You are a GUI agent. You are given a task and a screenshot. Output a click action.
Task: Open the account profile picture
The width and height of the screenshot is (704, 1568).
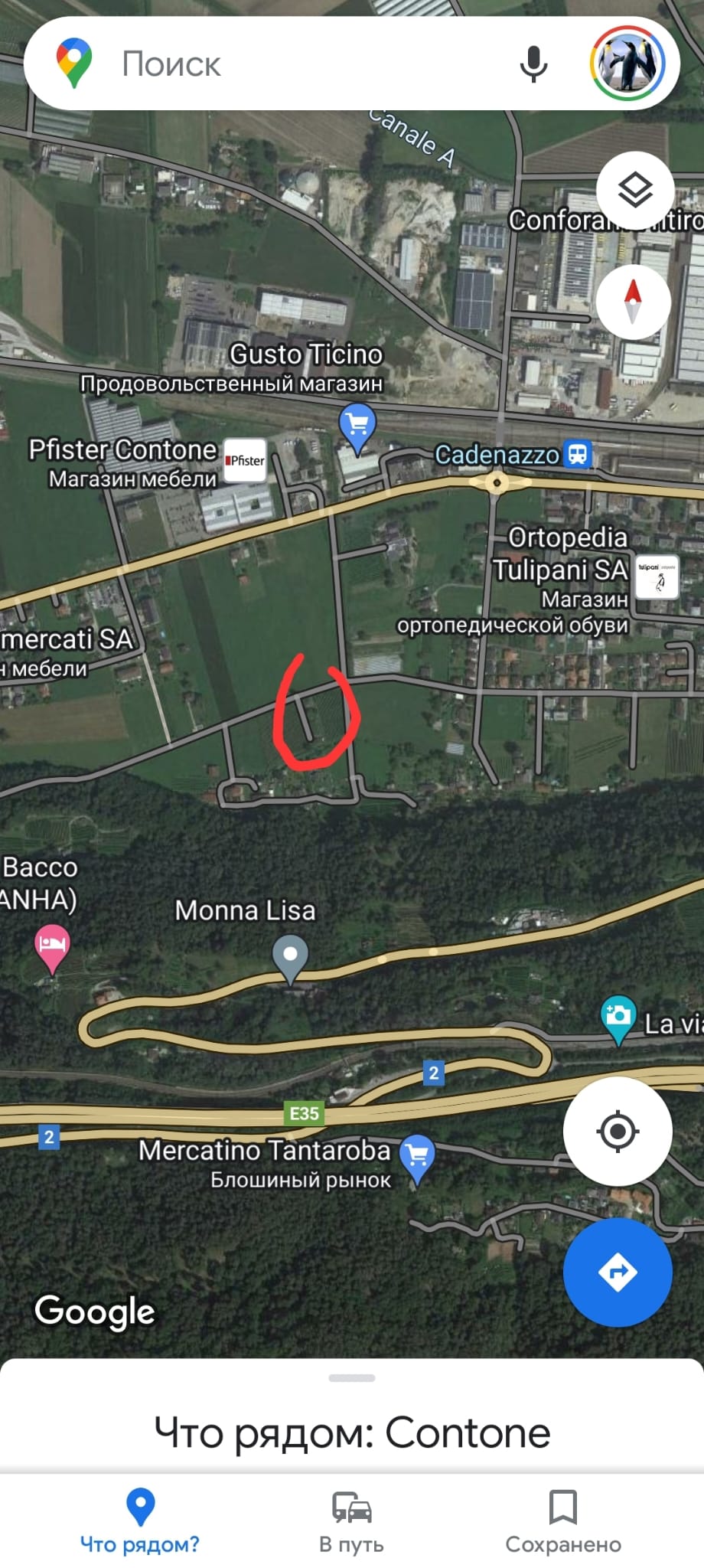[x=627, y=64]
